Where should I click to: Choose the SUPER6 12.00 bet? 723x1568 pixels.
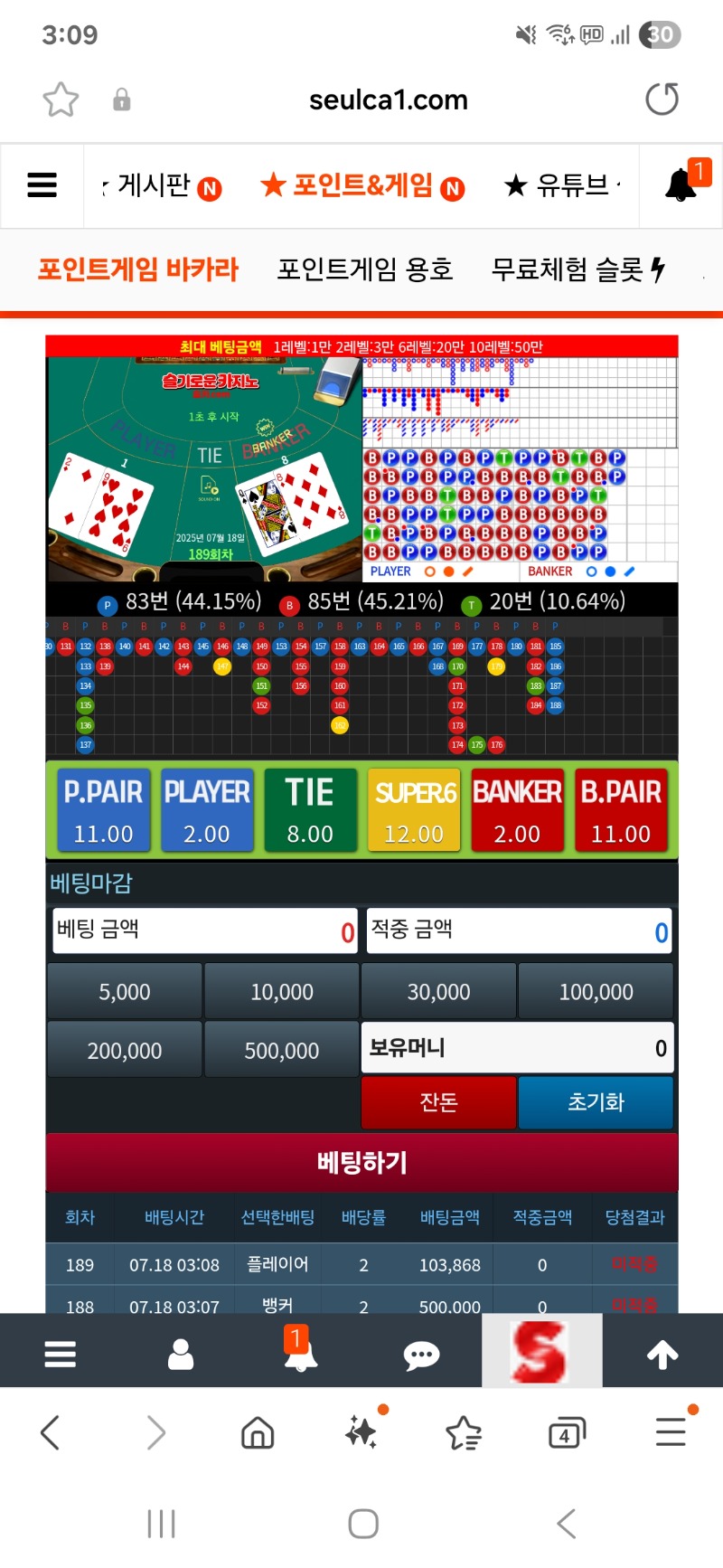414,810
